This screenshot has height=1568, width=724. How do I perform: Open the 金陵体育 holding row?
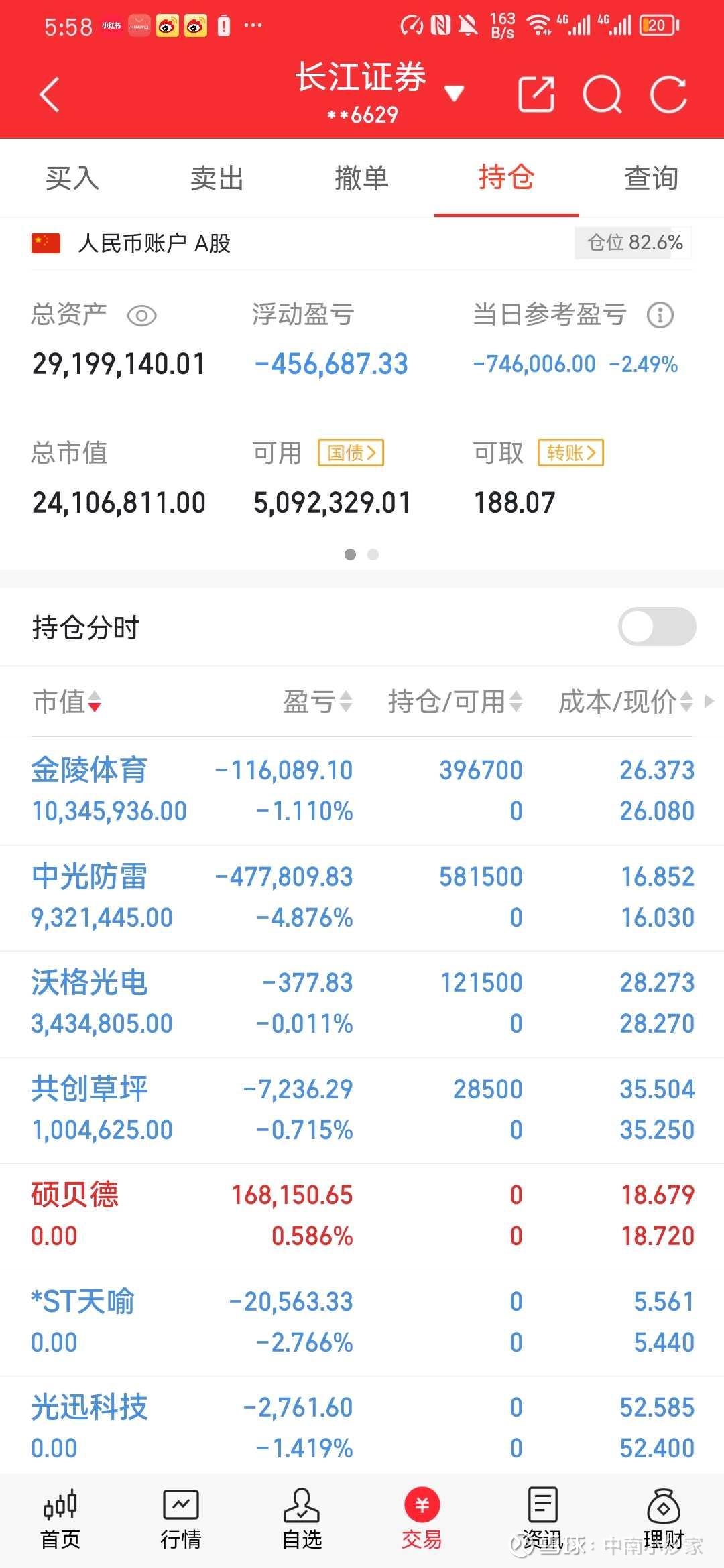tap(362, 791)
